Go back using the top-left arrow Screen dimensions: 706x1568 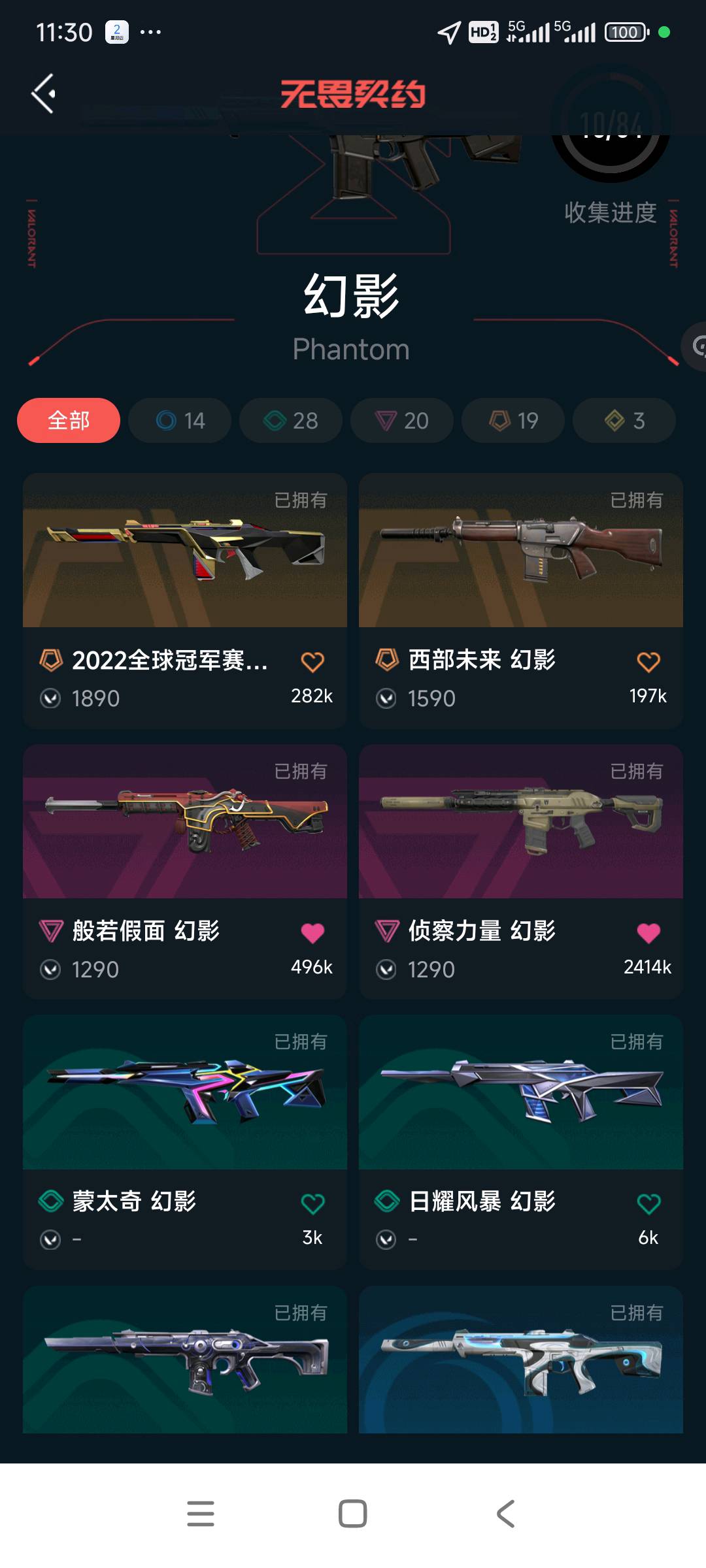coord(44,93)
